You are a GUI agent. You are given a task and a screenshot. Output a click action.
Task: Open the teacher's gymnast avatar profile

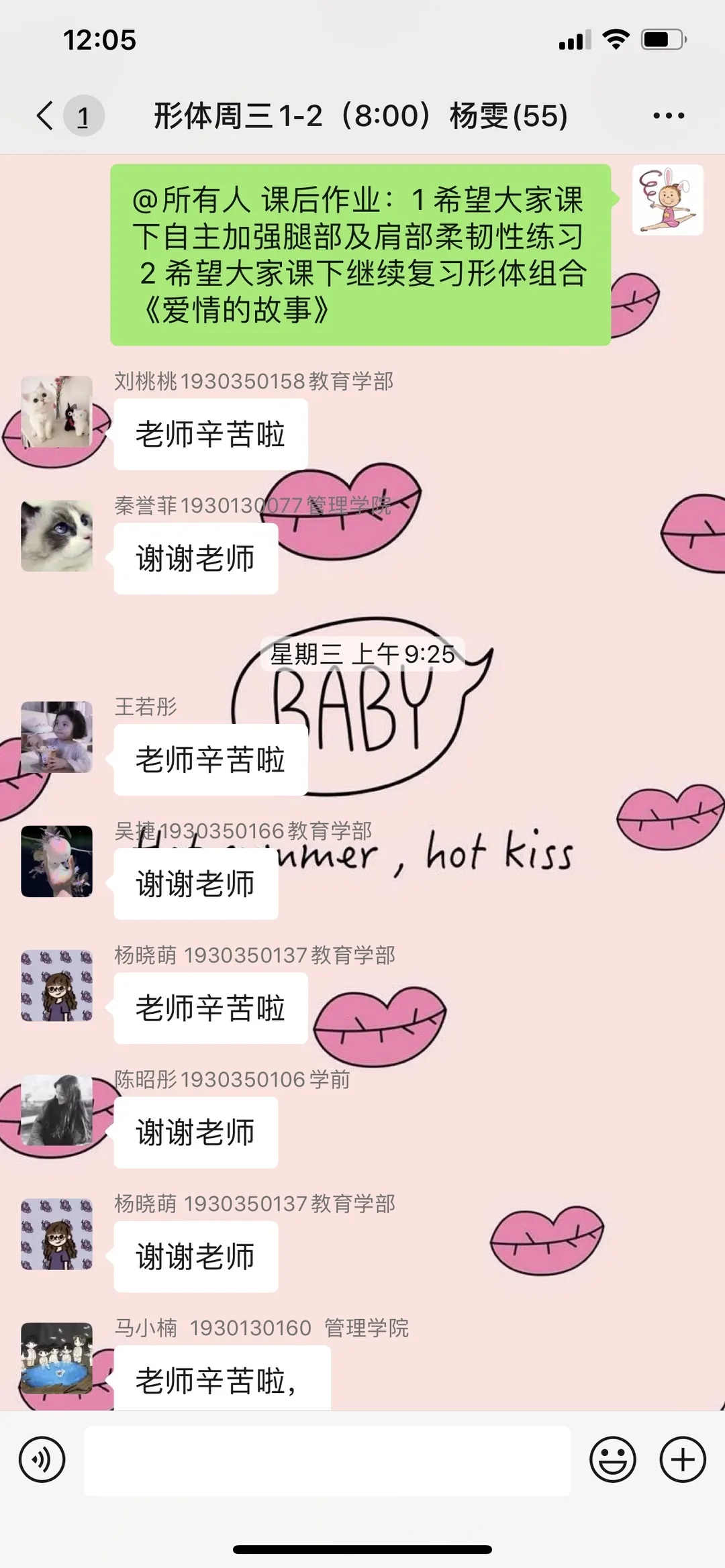(667, 200)
